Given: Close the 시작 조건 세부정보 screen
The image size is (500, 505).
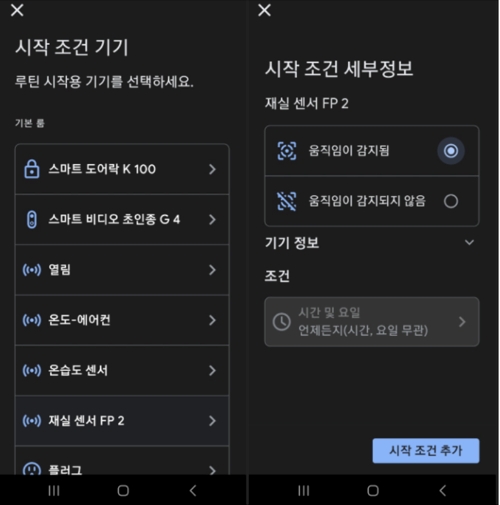Looking at the screenshot, I should pyautogui.click(x=264, y=10).
